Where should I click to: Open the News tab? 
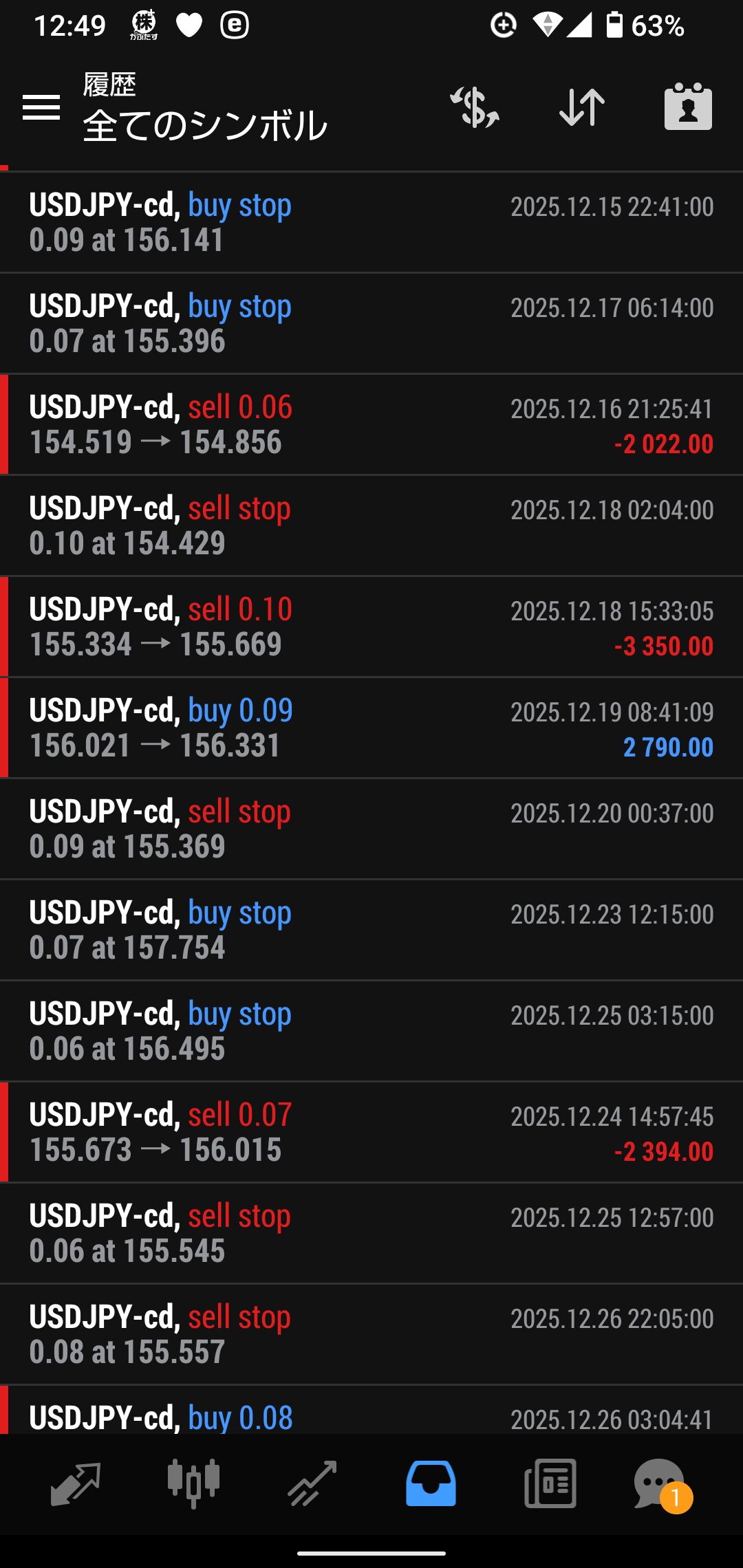point(550,1483)
